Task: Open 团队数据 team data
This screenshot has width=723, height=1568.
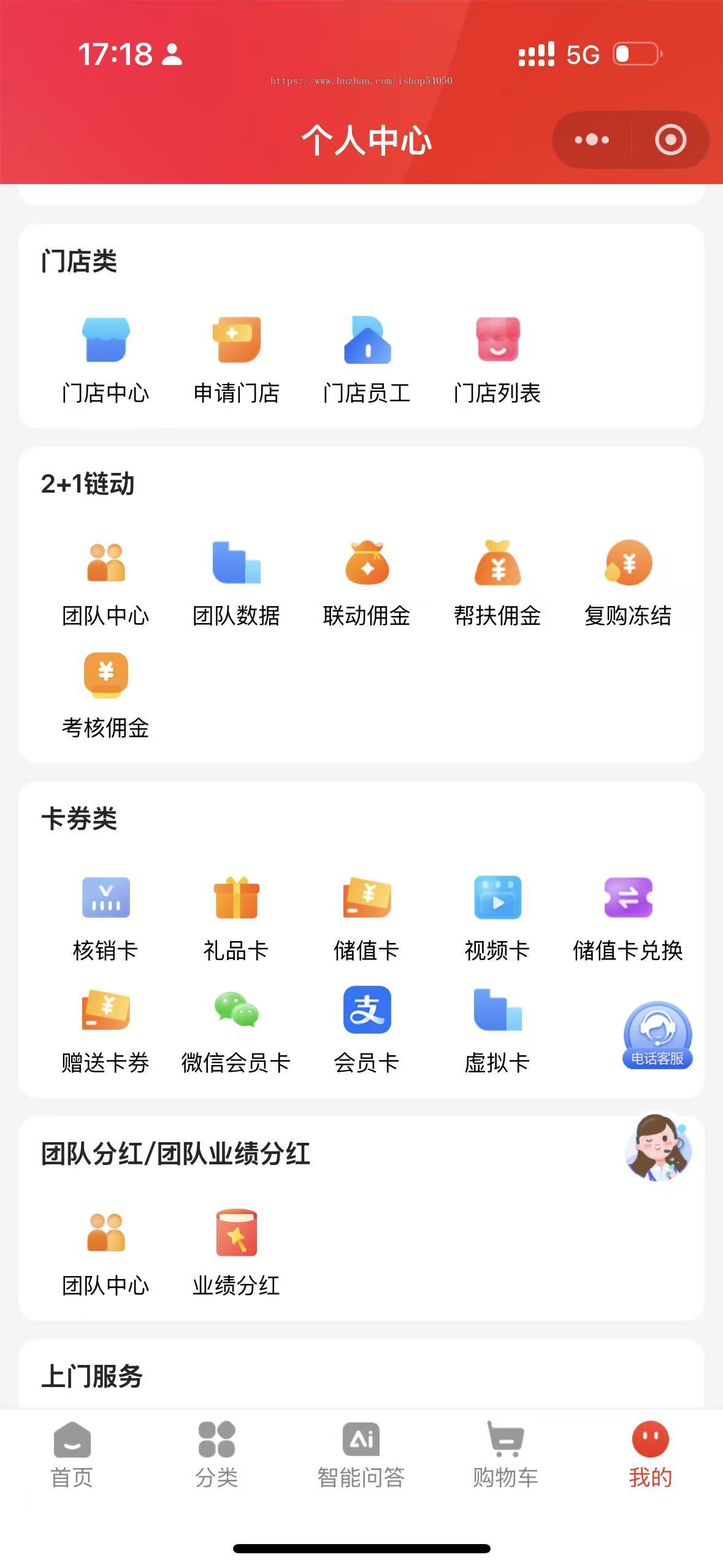Action: pos(236,583)
